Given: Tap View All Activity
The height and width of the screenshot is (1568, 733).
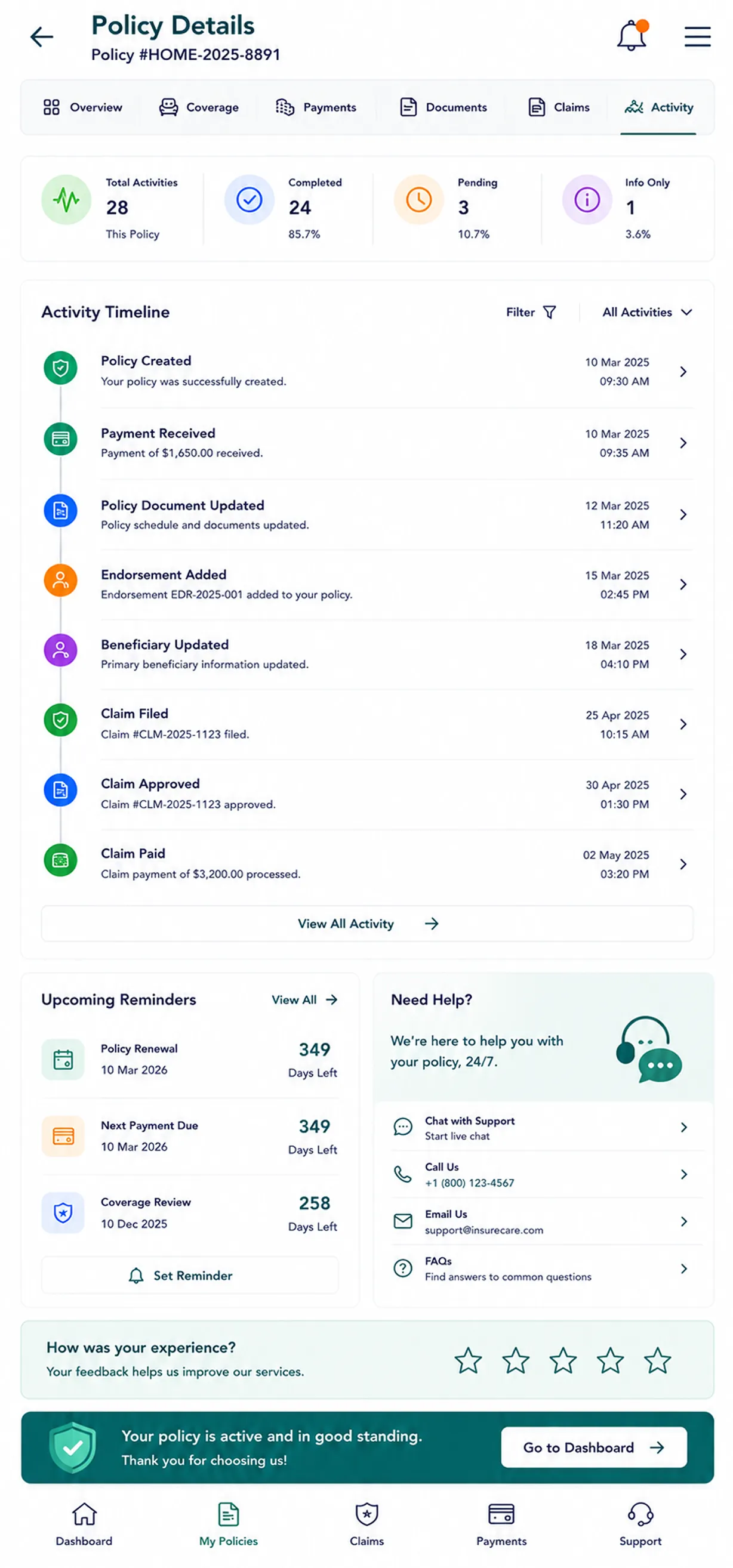Looking at the screenshot, I should (x=367, y=924).
